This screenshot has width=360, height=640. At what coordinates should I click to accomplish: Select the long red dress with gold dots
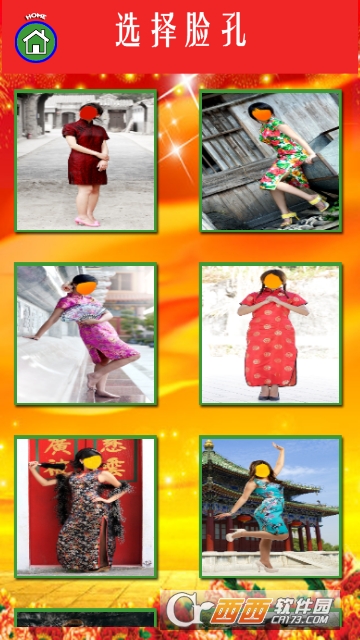point(271,334)
